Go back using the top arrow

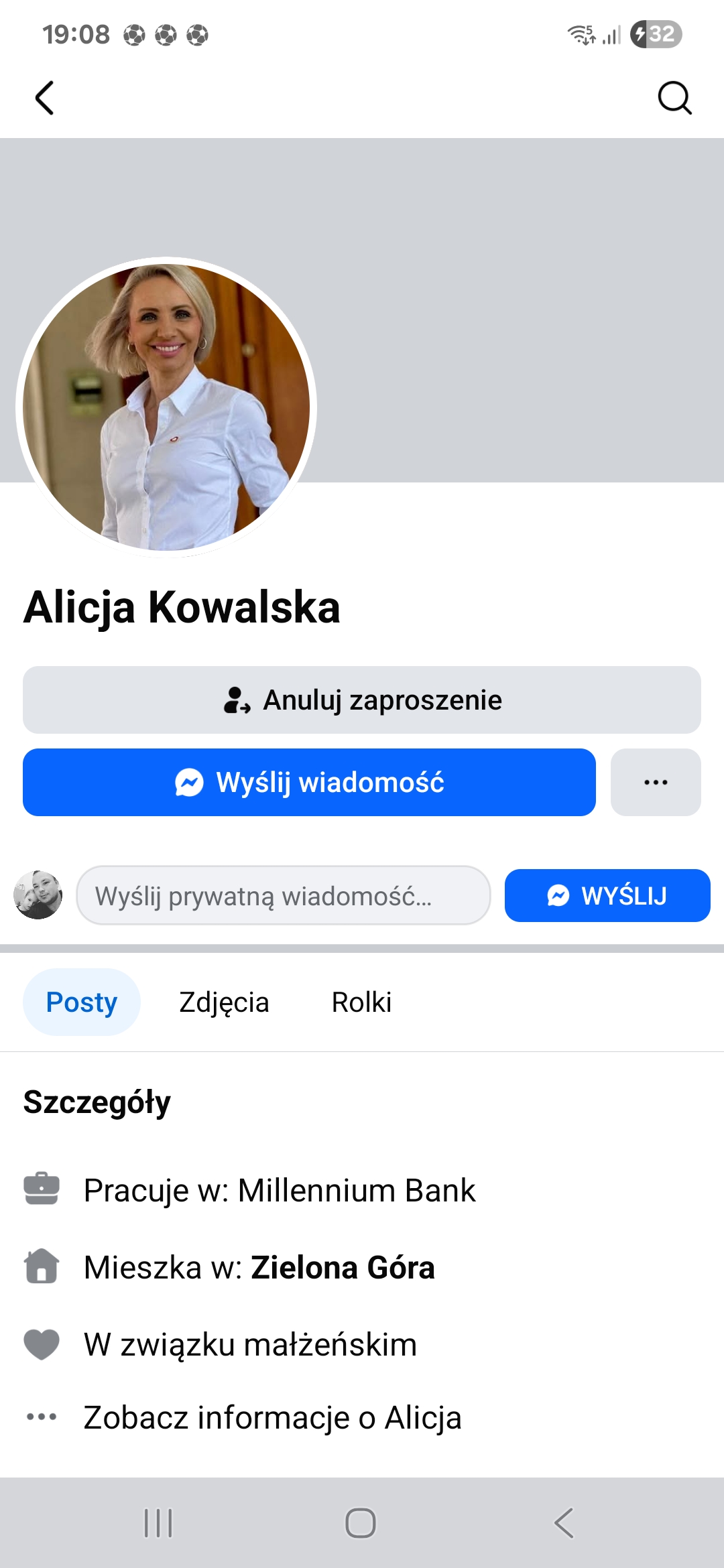44,99
